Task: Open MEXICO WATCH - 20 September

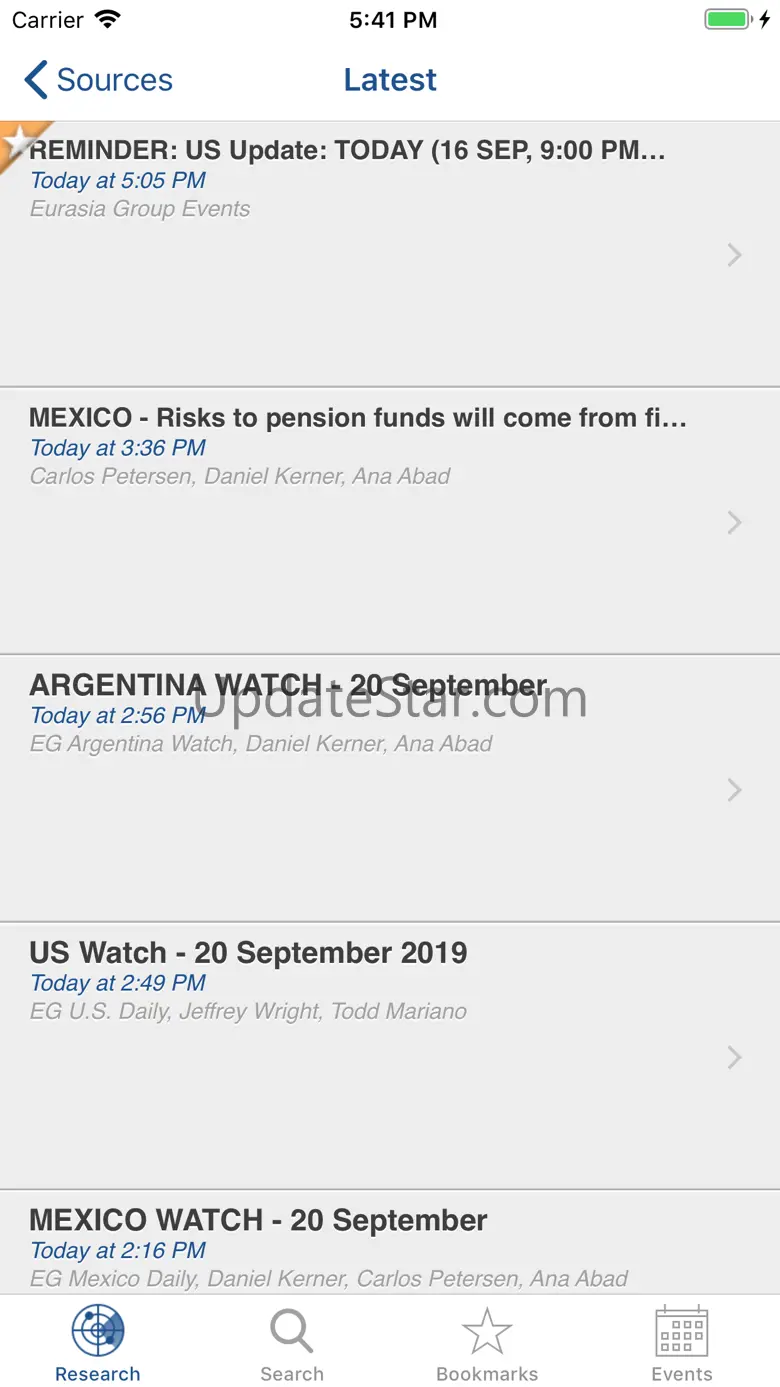Action: click(x=390, y=1243)
